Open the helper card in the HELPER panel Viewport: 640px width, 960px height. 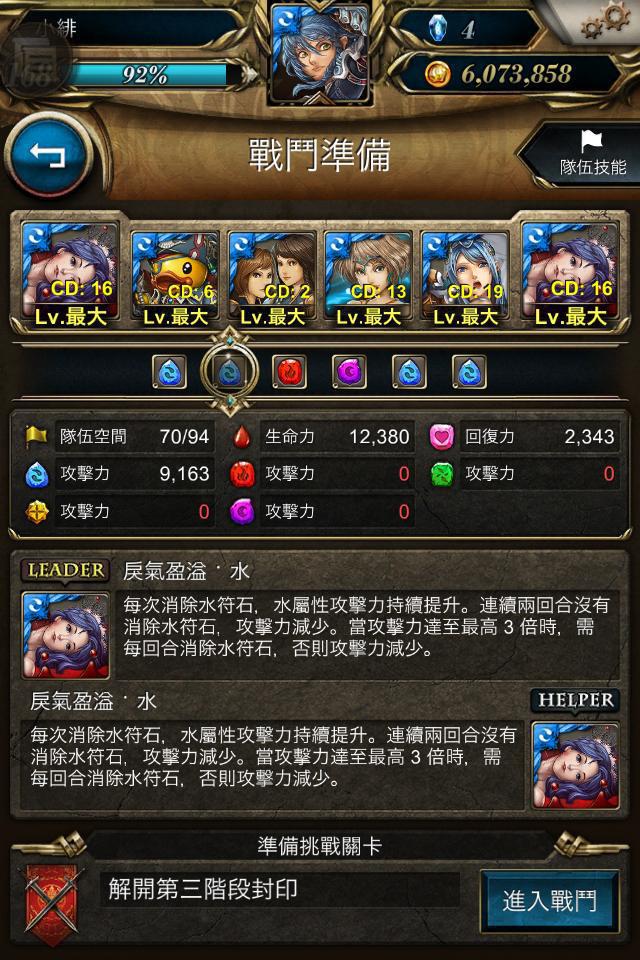pyautogui.click(x=574, y=763)
